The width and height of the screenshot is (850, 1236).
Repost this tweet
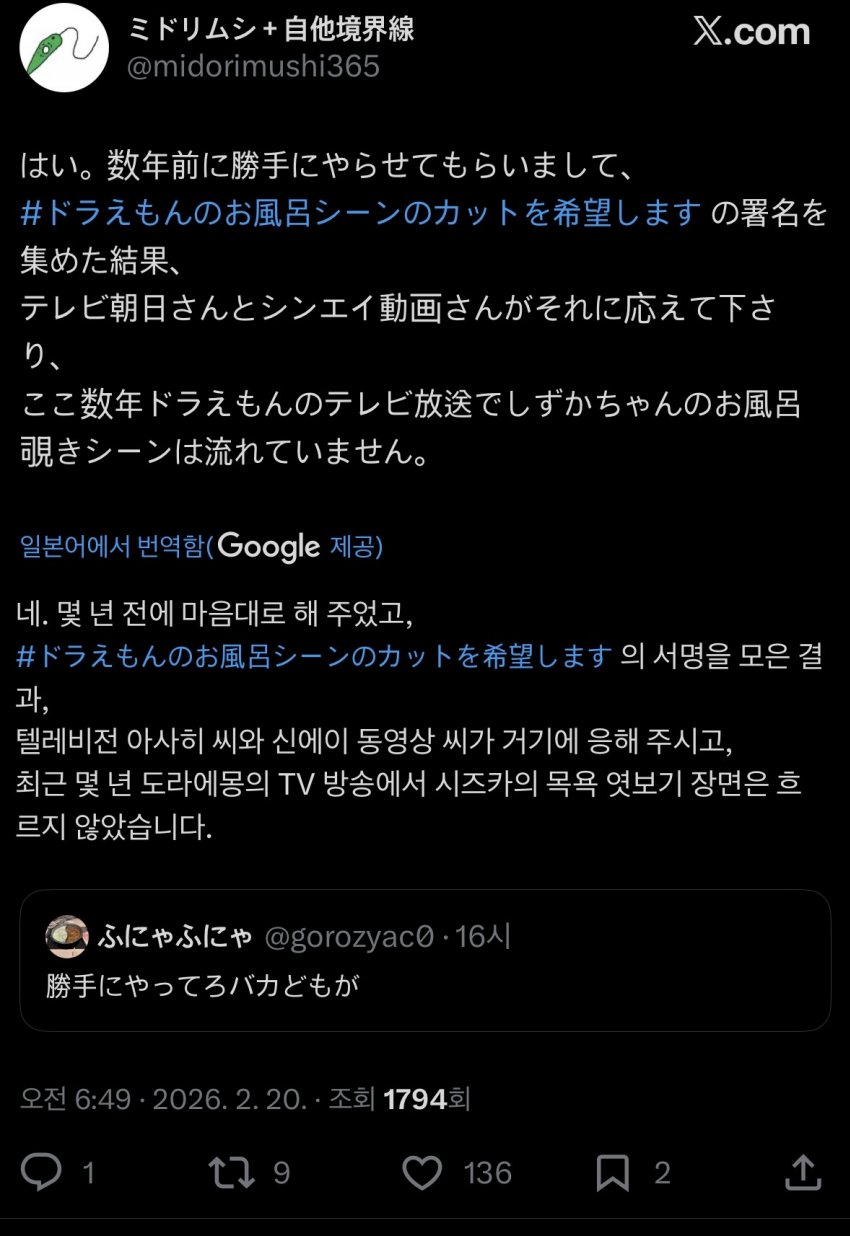[x=231, y=1172]
